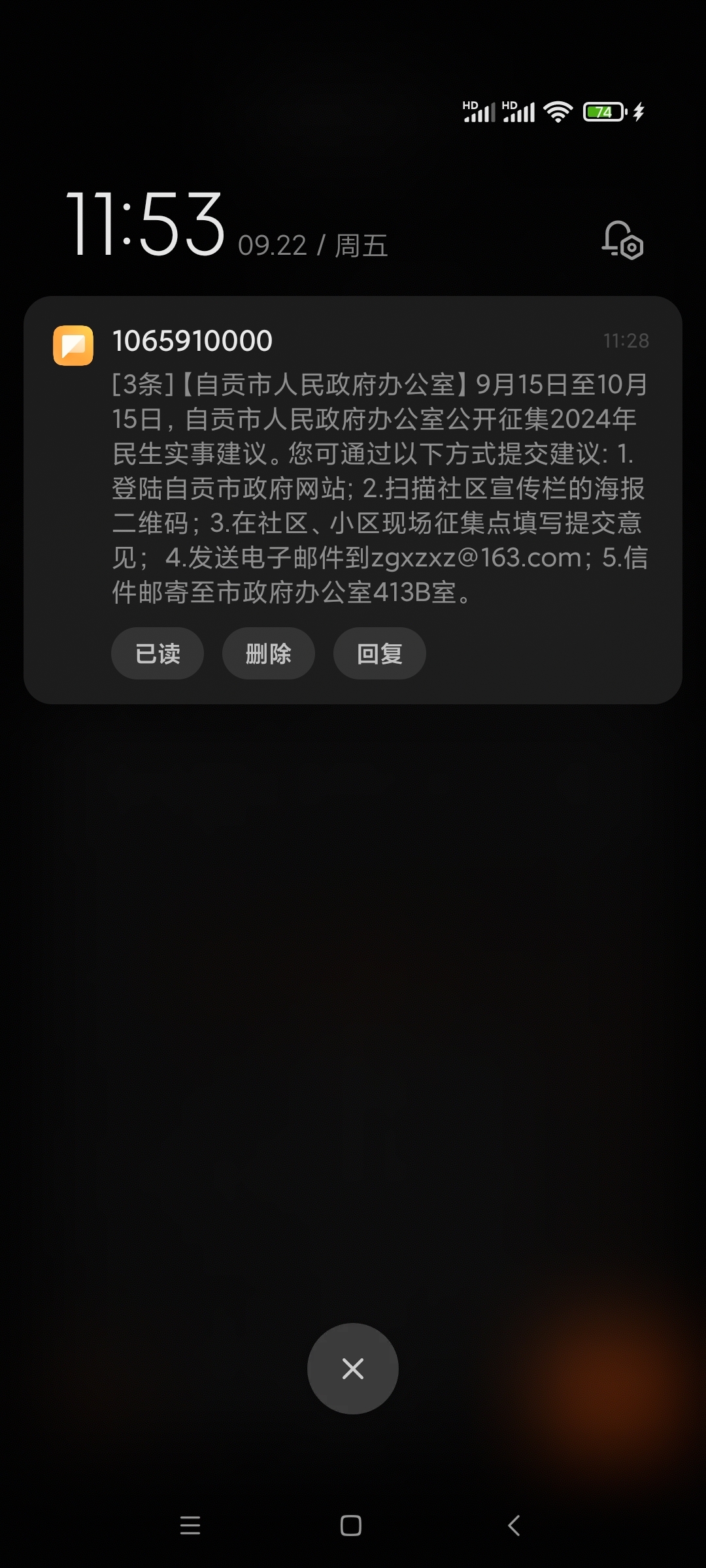
Task: Clear all notifications with the X button
Action: [x=353, y=1368]
